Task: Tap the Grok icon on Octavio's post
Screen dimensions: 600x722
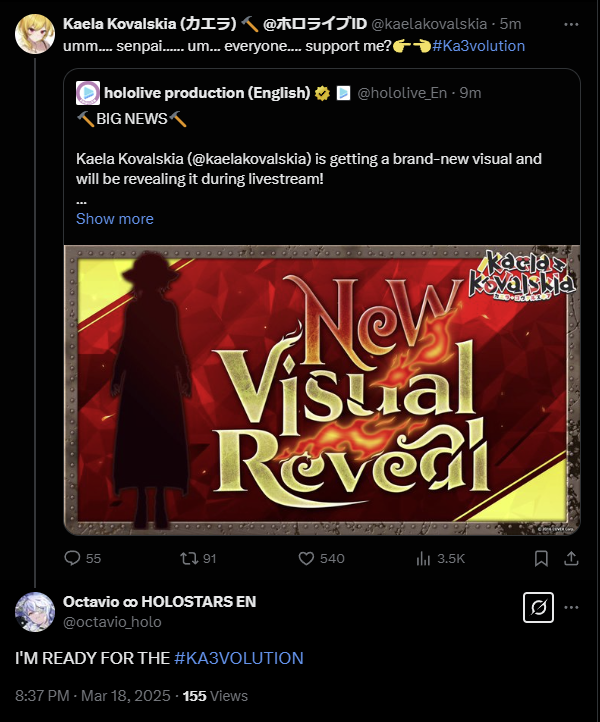Action: coord(538,607)
